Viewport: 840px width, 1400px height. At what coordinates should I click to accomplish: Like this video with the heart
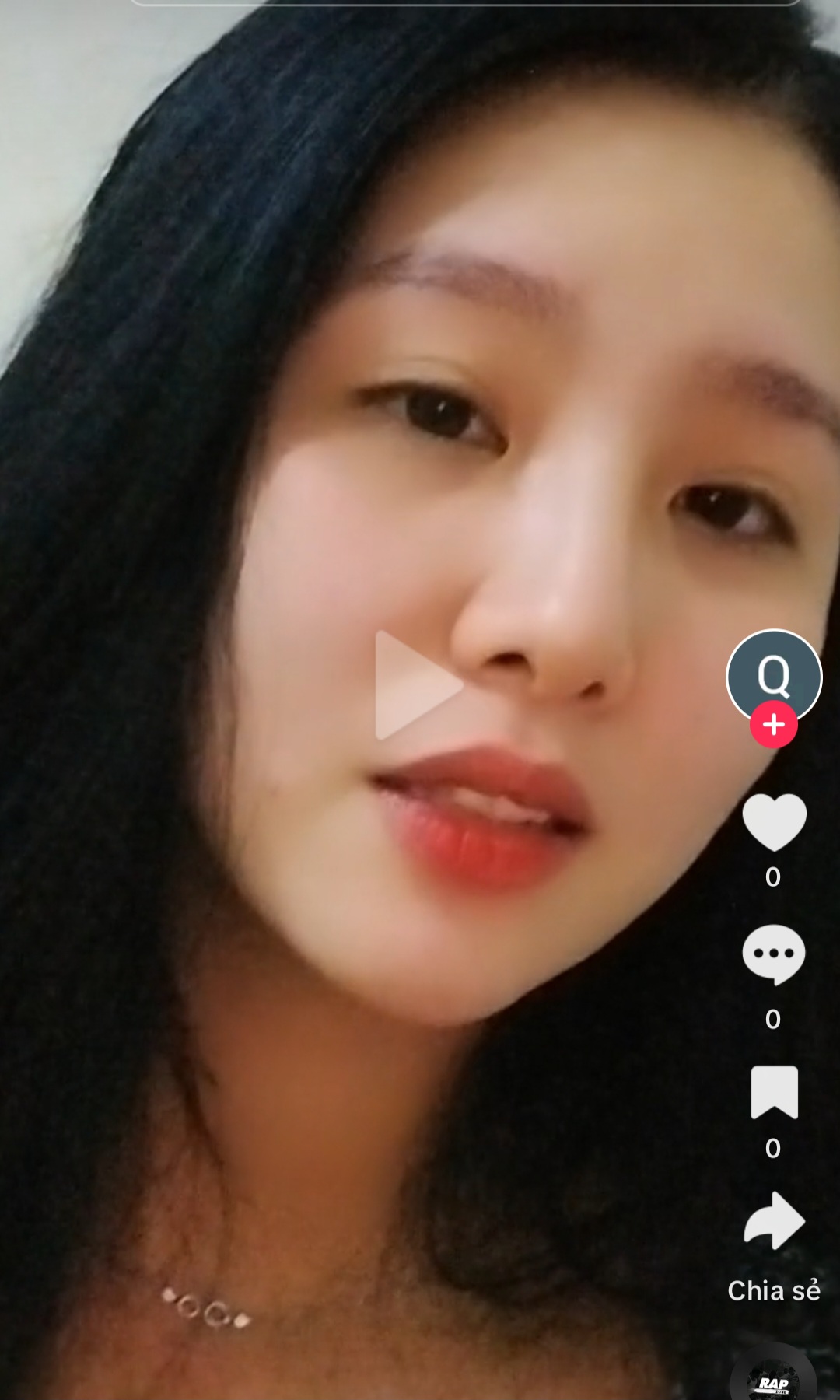(774, 822)
